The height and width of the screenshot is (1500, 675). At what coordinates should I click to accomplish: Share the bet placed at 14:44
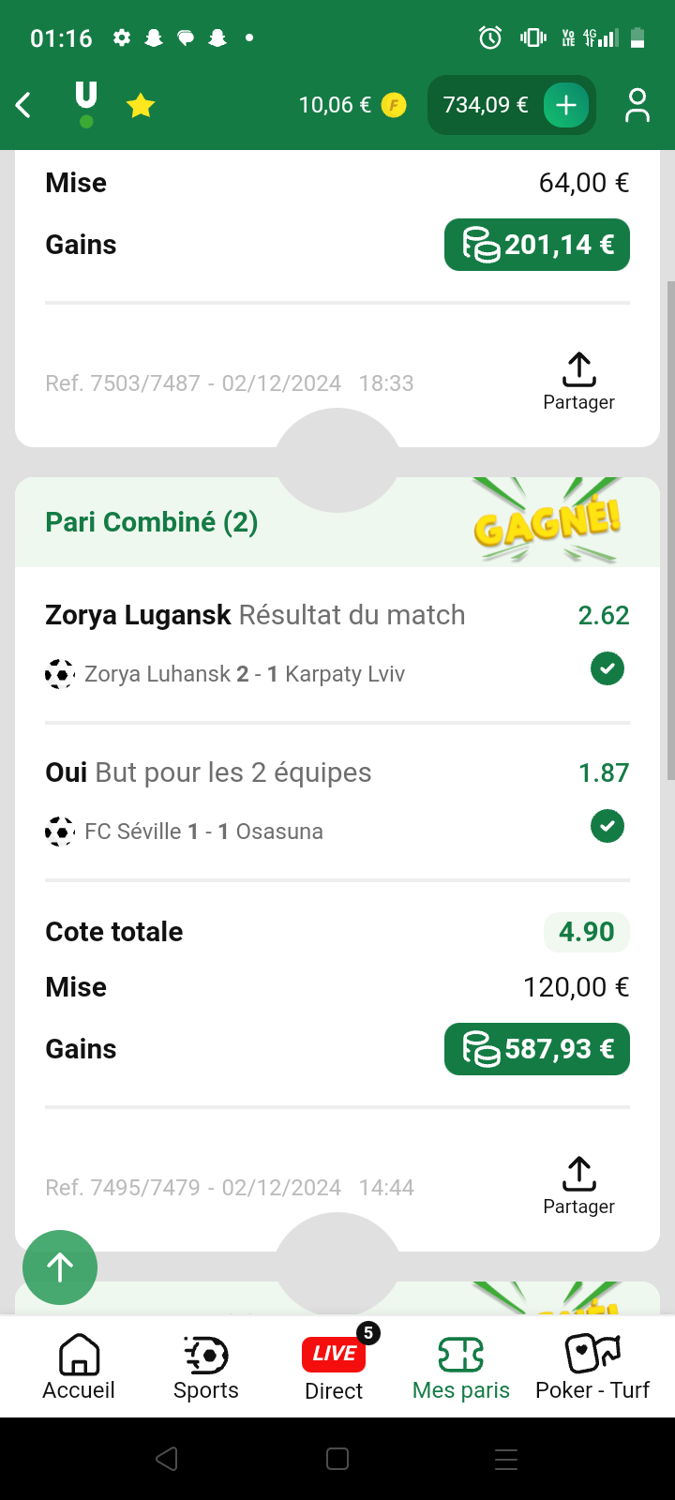578,1187
